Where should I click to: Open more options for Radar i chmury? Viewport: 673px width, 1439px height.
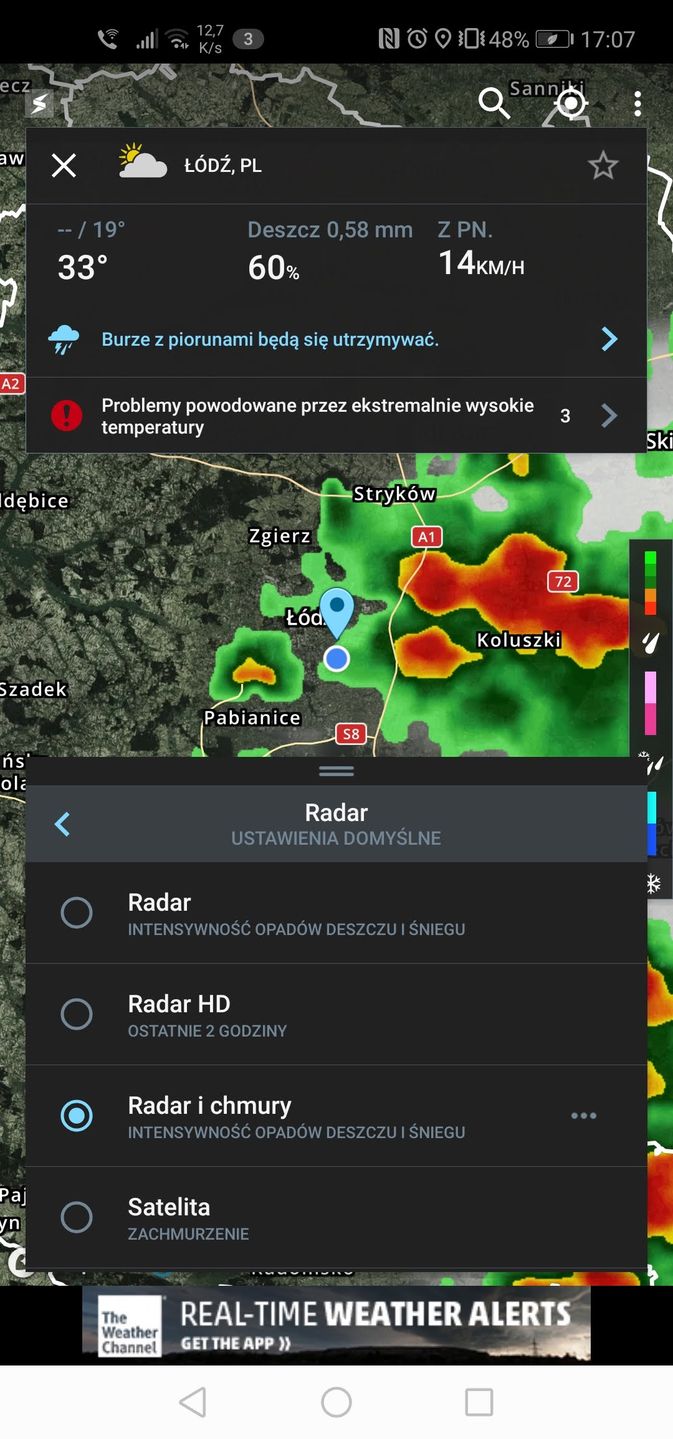pos(583,1116)
